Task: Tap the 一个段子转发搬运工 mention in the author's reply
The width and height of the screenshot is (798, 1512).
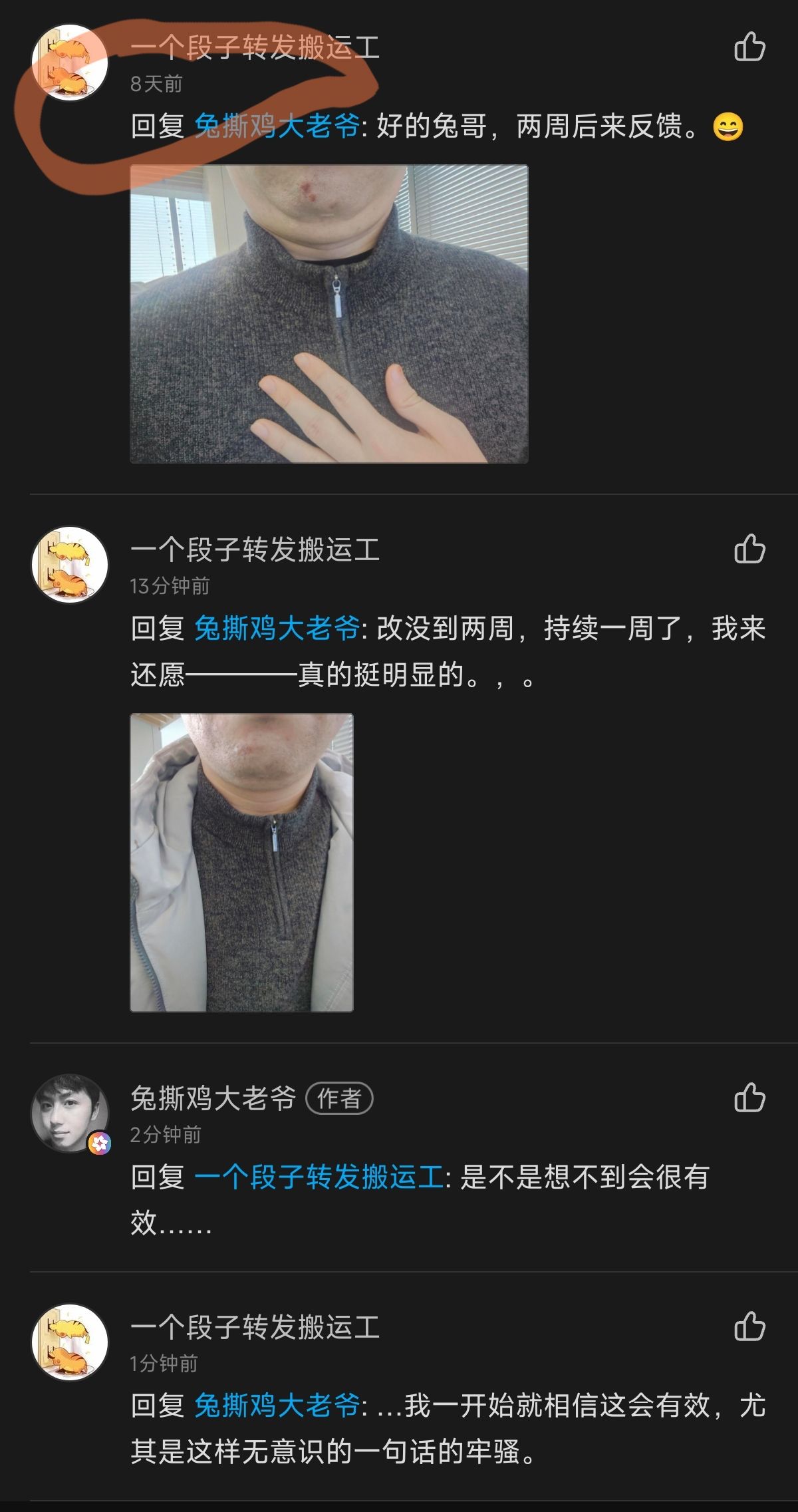Action: coord(319,1177)
